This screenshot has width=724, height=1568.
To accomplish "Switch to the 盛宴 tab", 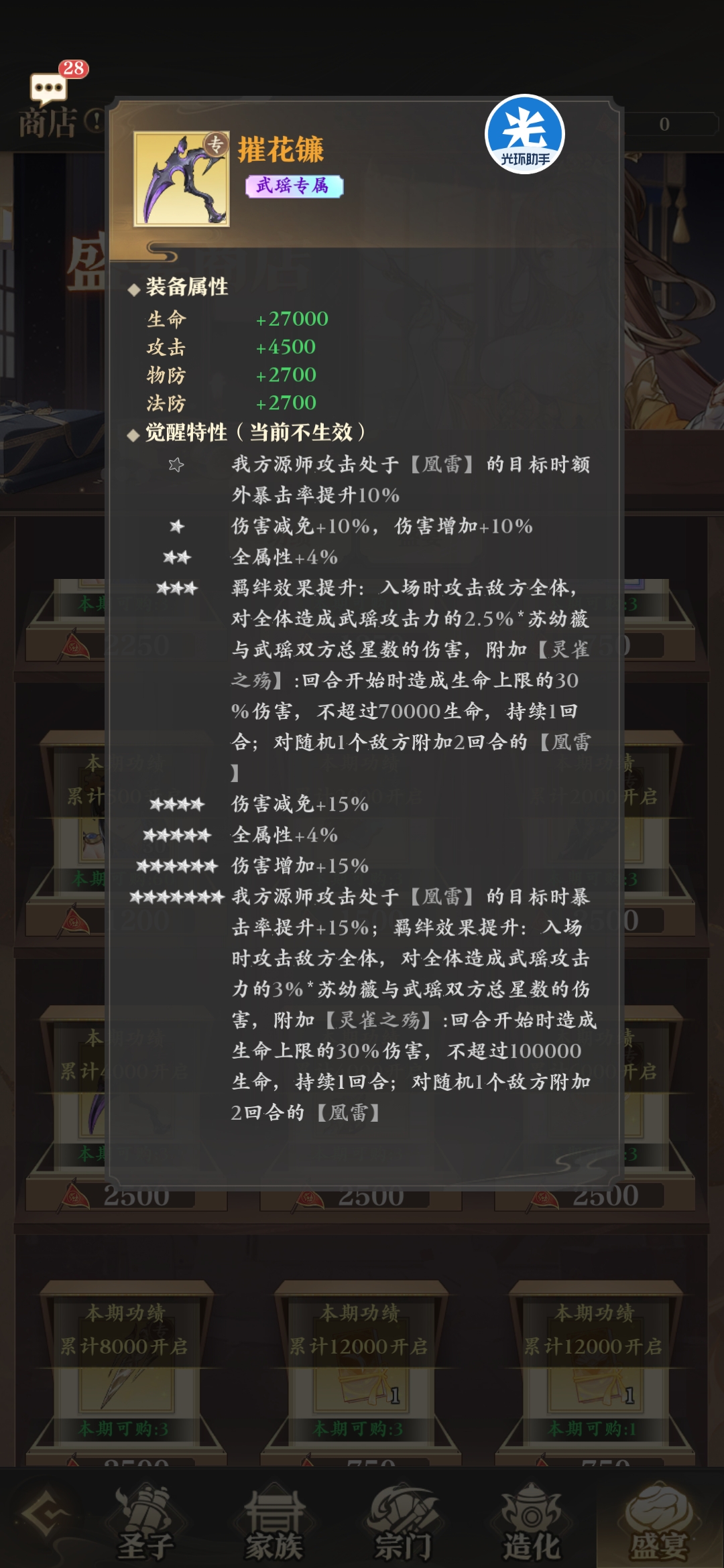I will click(660, 1521).
